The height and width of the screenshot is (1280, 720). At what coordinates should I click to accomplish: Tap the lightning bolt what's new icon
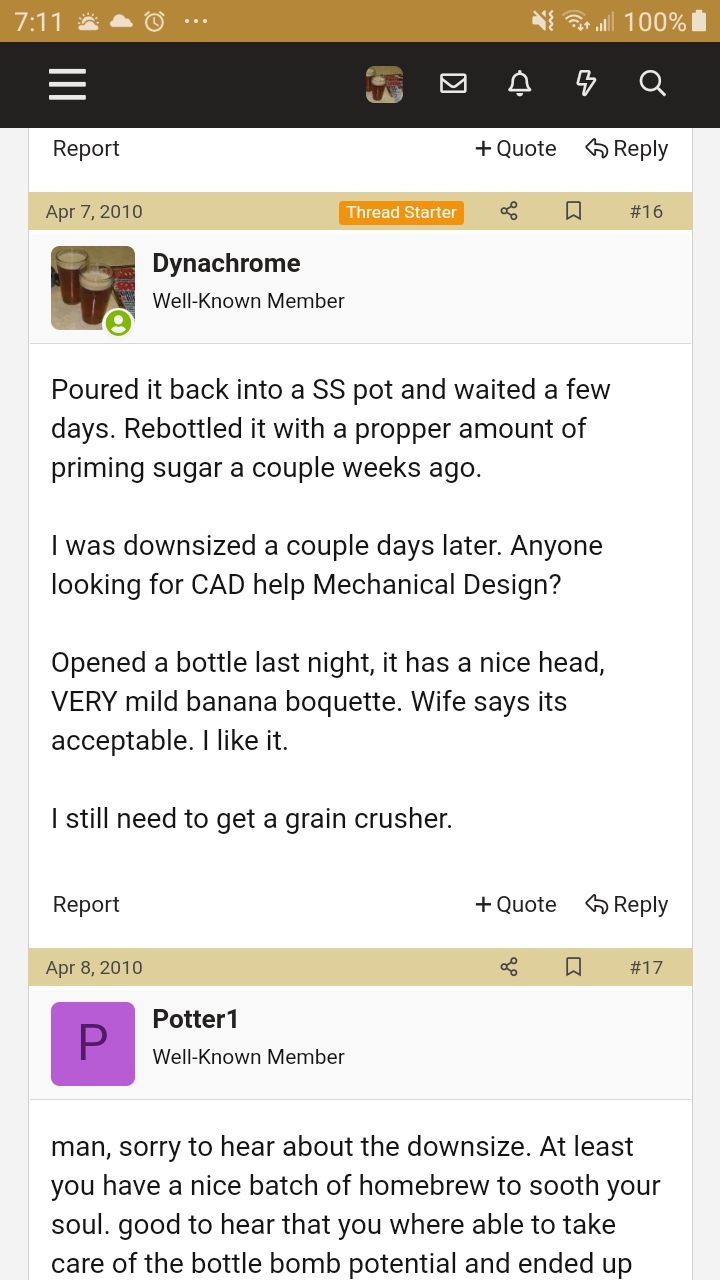[x=586, y=84]
